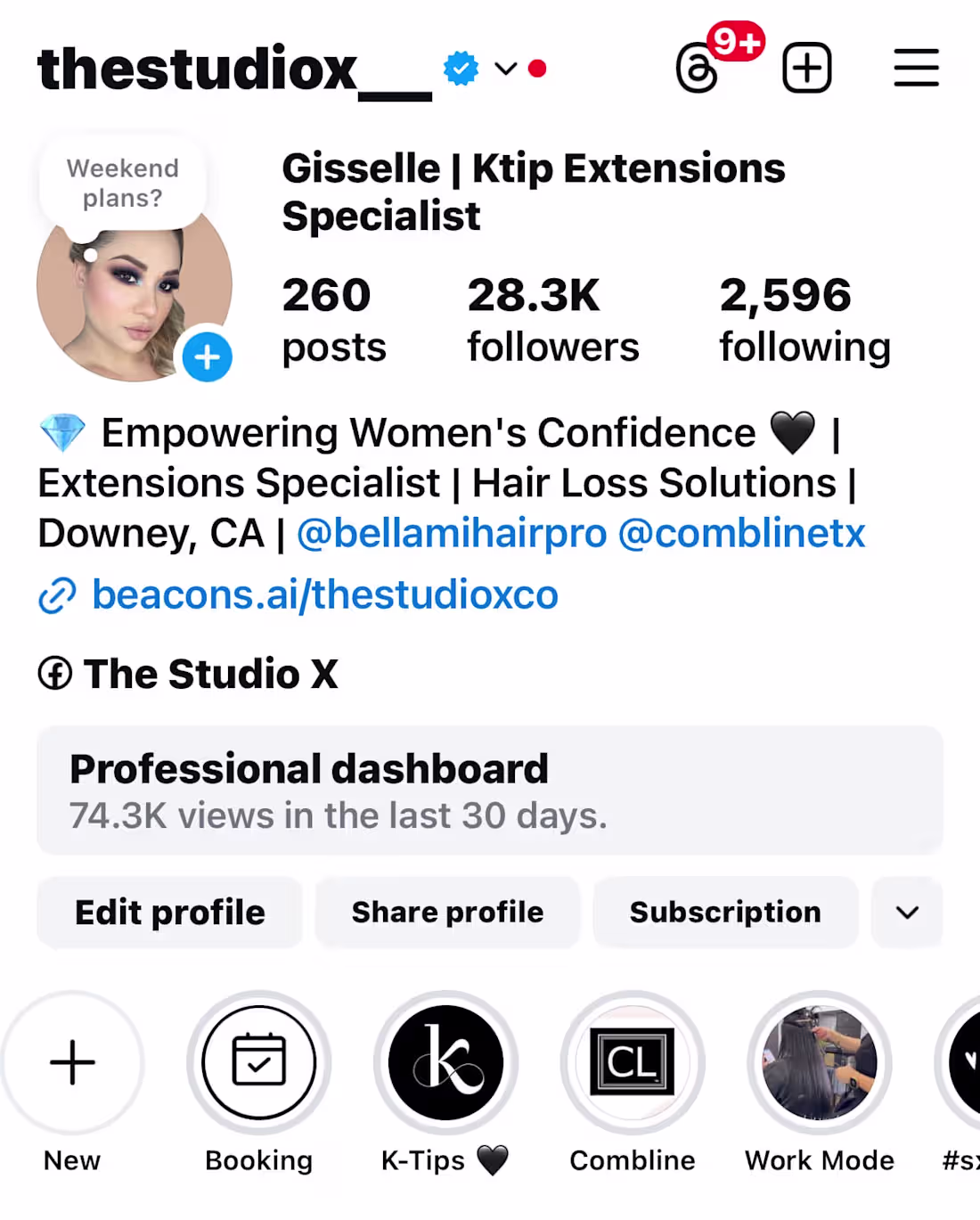
Task: Add a story via the blue plus badge on the profile photo
Action: pos(208,357)
